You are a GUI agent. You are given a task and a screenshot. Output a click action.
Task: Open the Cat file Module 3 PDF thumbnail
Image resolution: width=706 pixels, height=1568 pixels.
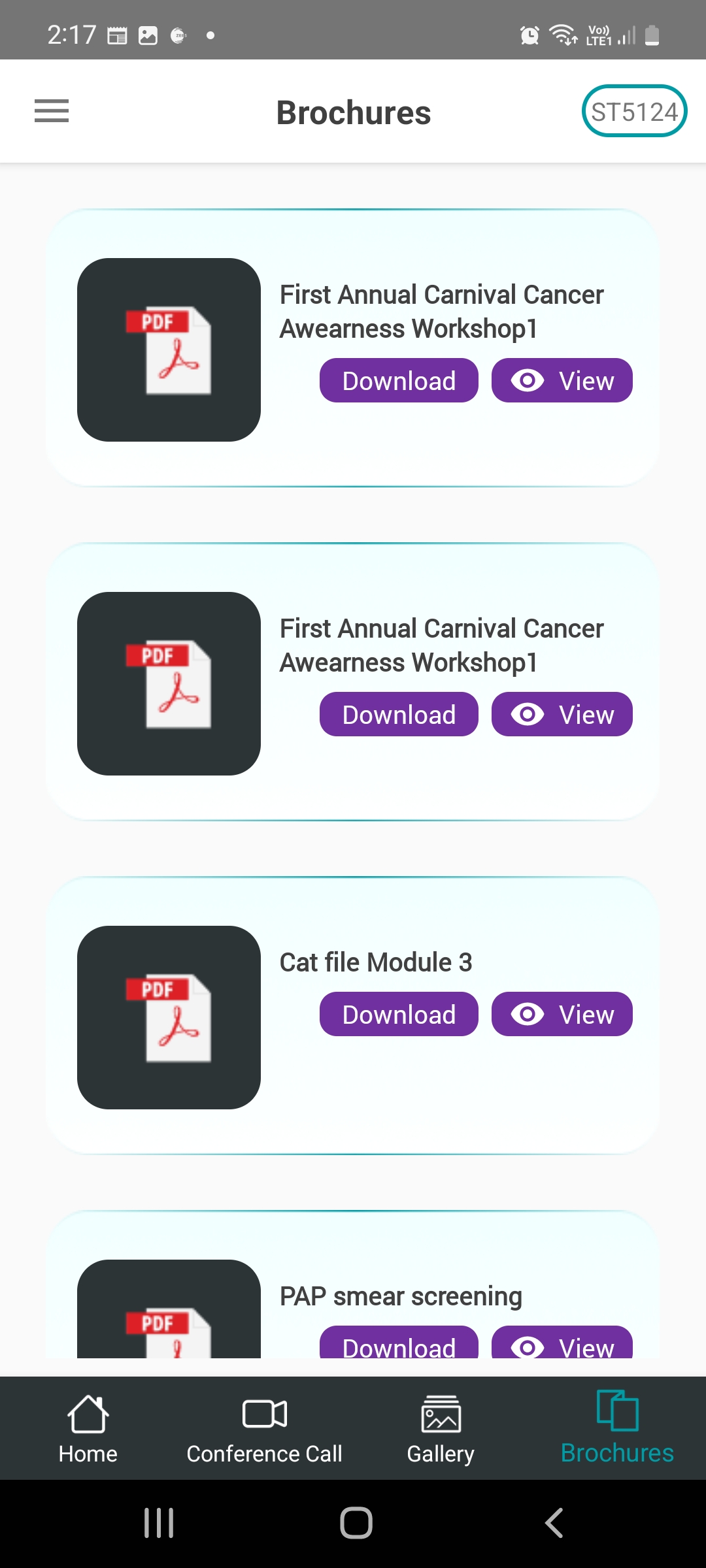169,1017
